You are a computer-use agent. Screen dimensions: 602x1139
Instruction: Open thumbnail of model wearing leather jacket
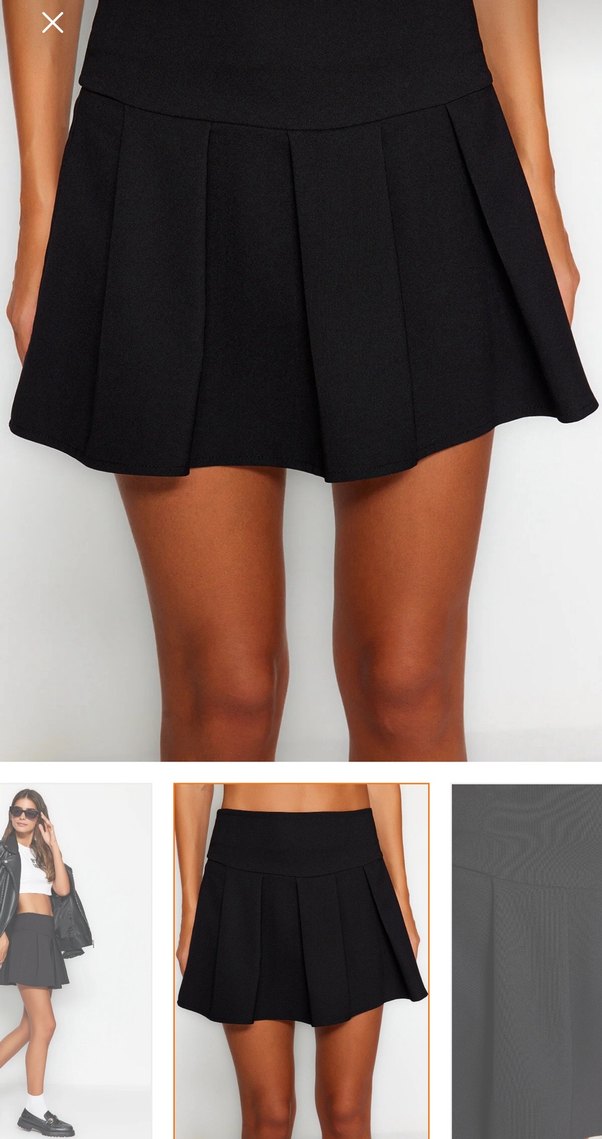coord(75,960)
